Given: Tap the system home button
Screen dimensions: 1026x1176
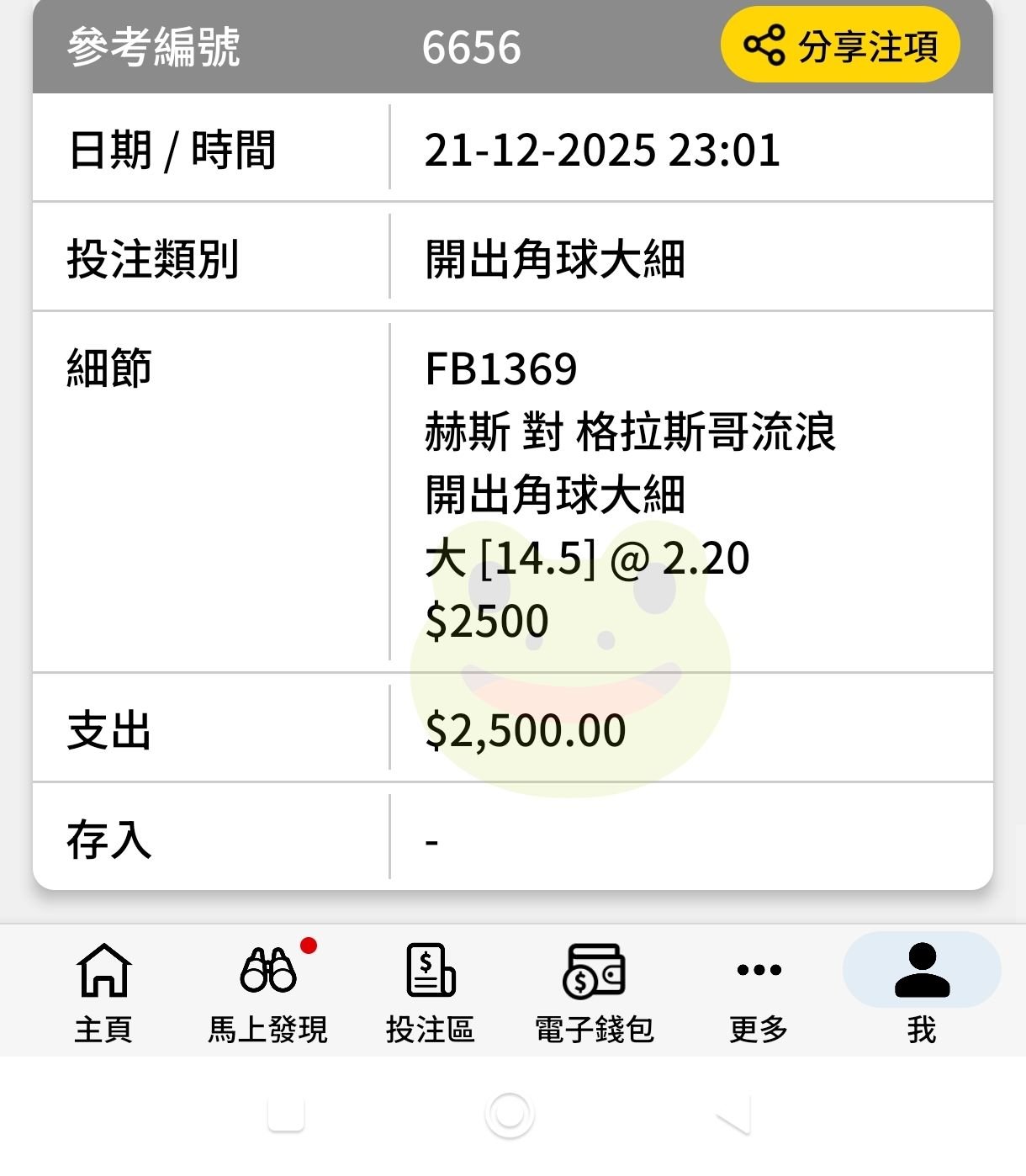Looking at the screenshot, I should pos(510,1115).
